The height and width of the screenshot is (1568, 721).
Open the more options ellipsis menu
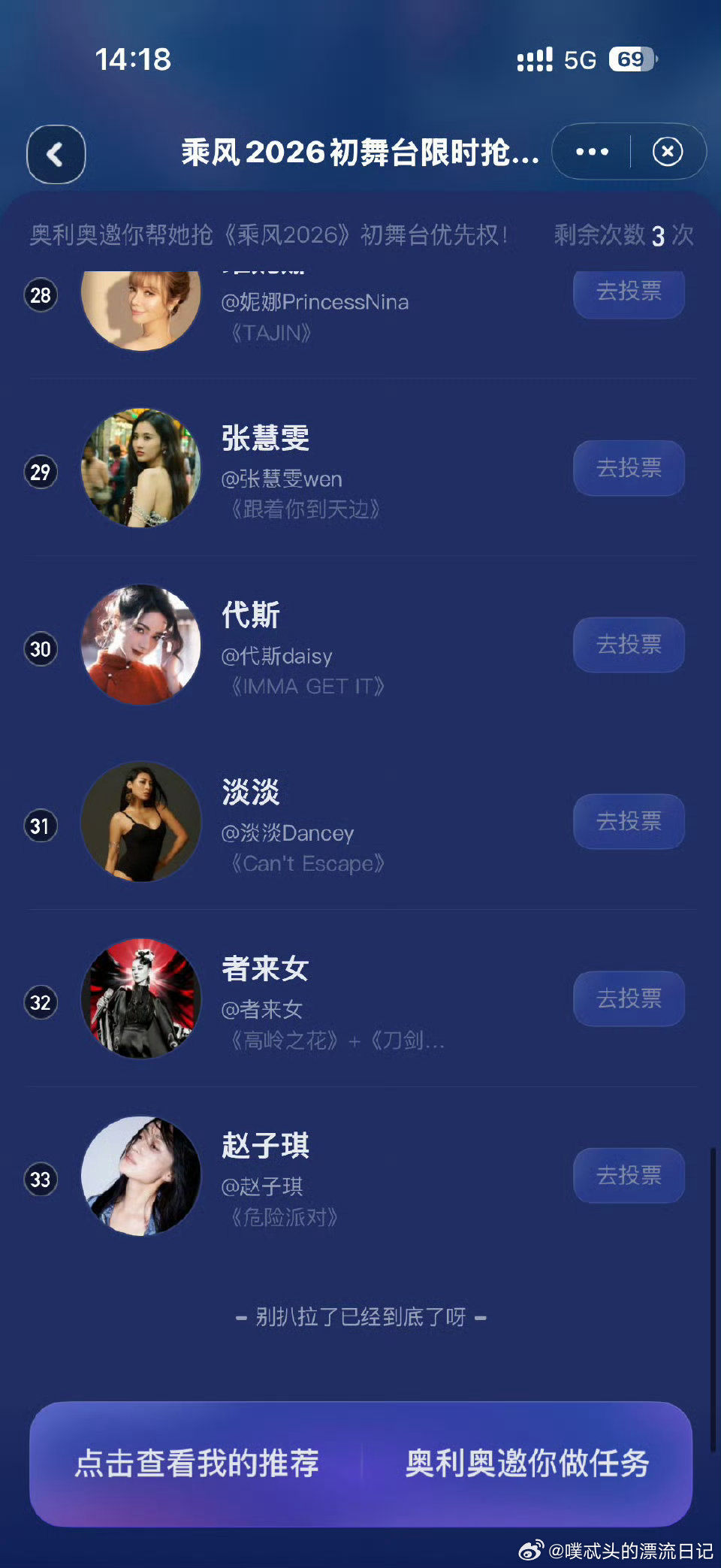pyautogui.click(x=593, y=152)
